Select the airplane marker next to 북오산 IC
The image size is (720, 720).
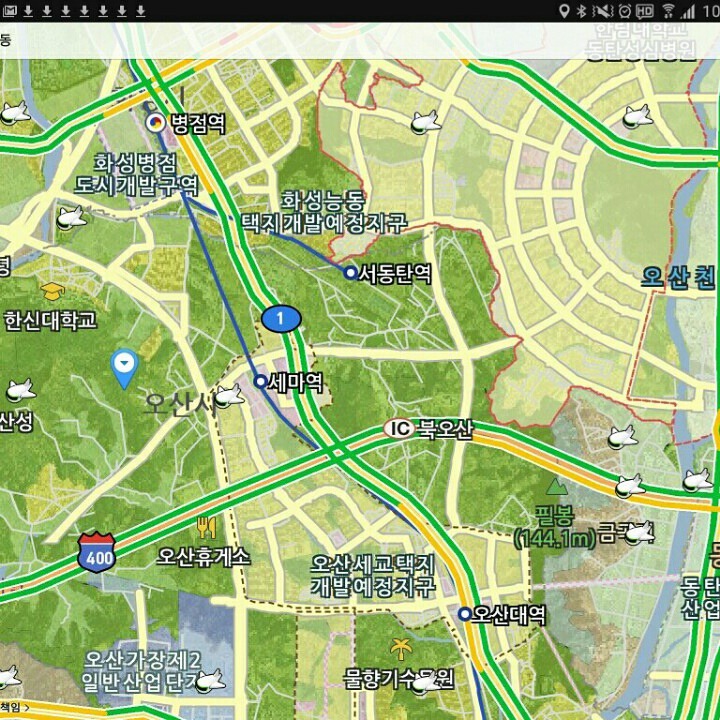[622, 437]
